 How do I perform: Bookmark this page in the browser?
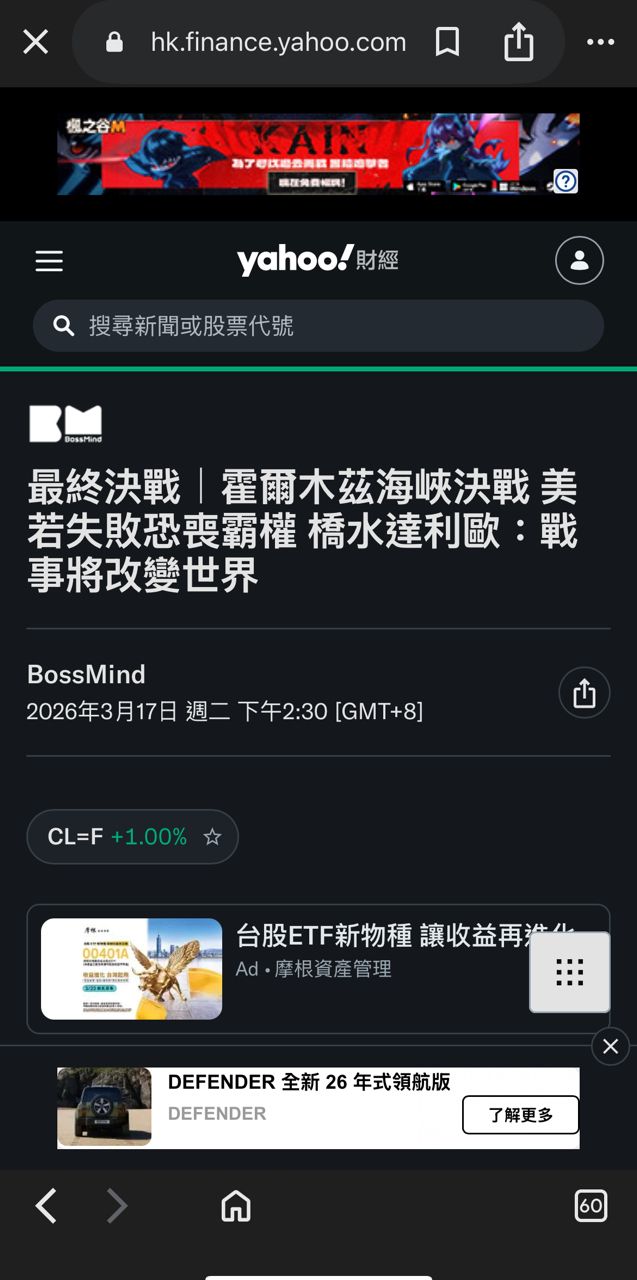click(x=447, y=42)
